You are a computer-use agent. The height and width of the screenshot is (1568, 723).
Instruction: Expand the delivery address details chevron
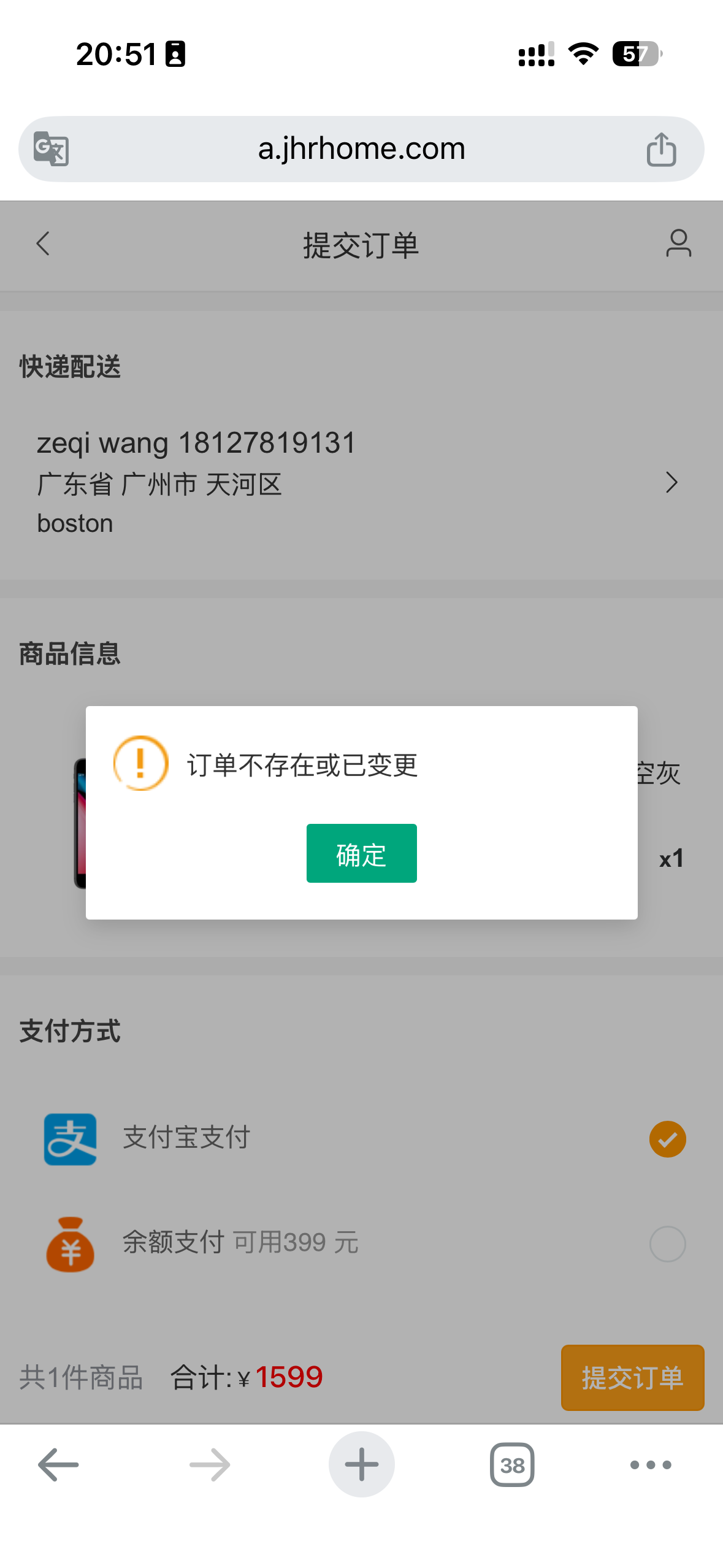coord(672,483)
